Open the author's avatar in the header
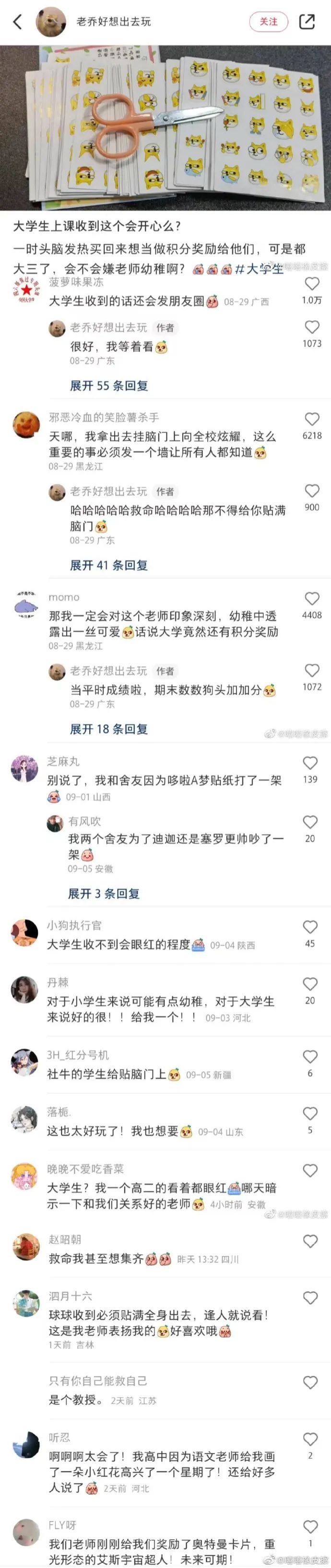The image size is (331, 1568). (51, 22)
